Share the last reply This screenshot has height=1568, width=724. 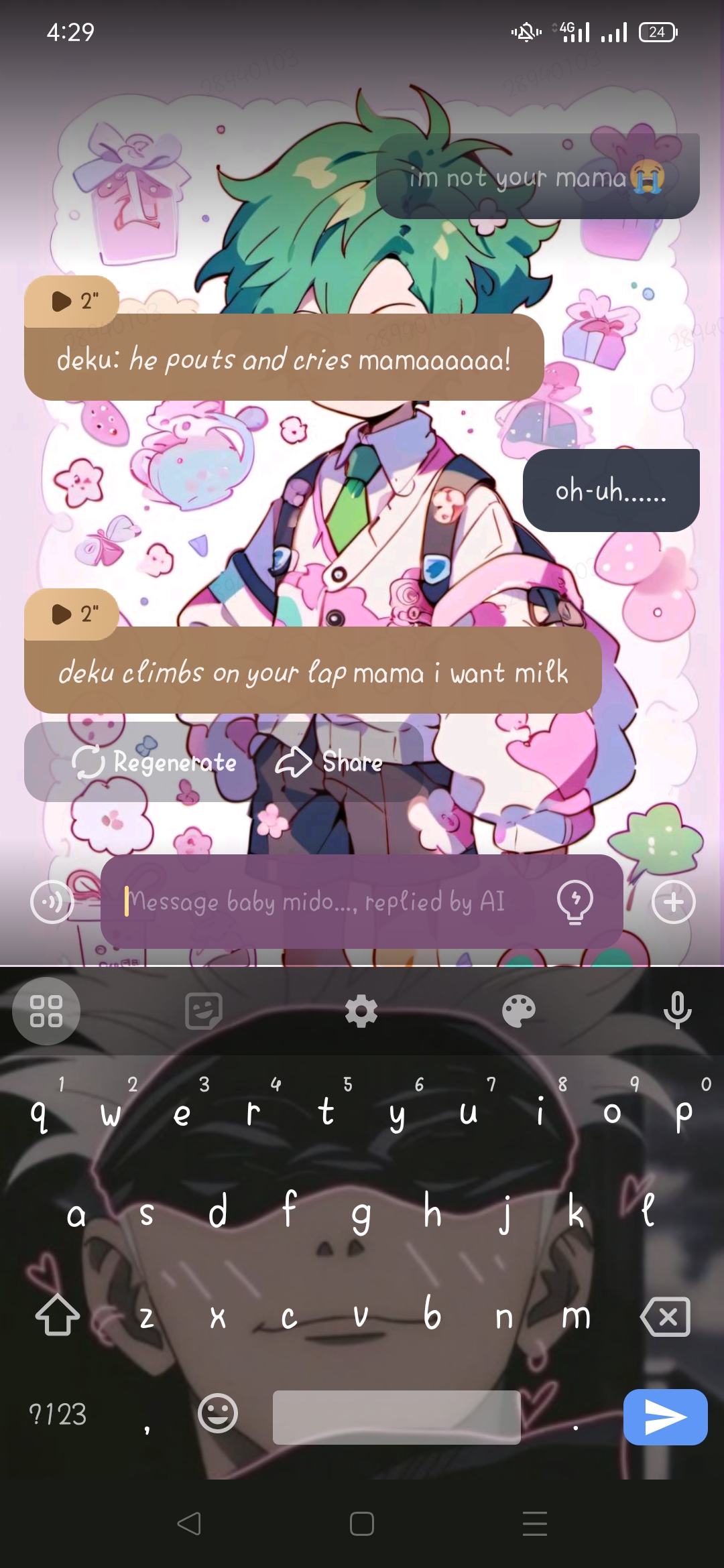[329, 762]
